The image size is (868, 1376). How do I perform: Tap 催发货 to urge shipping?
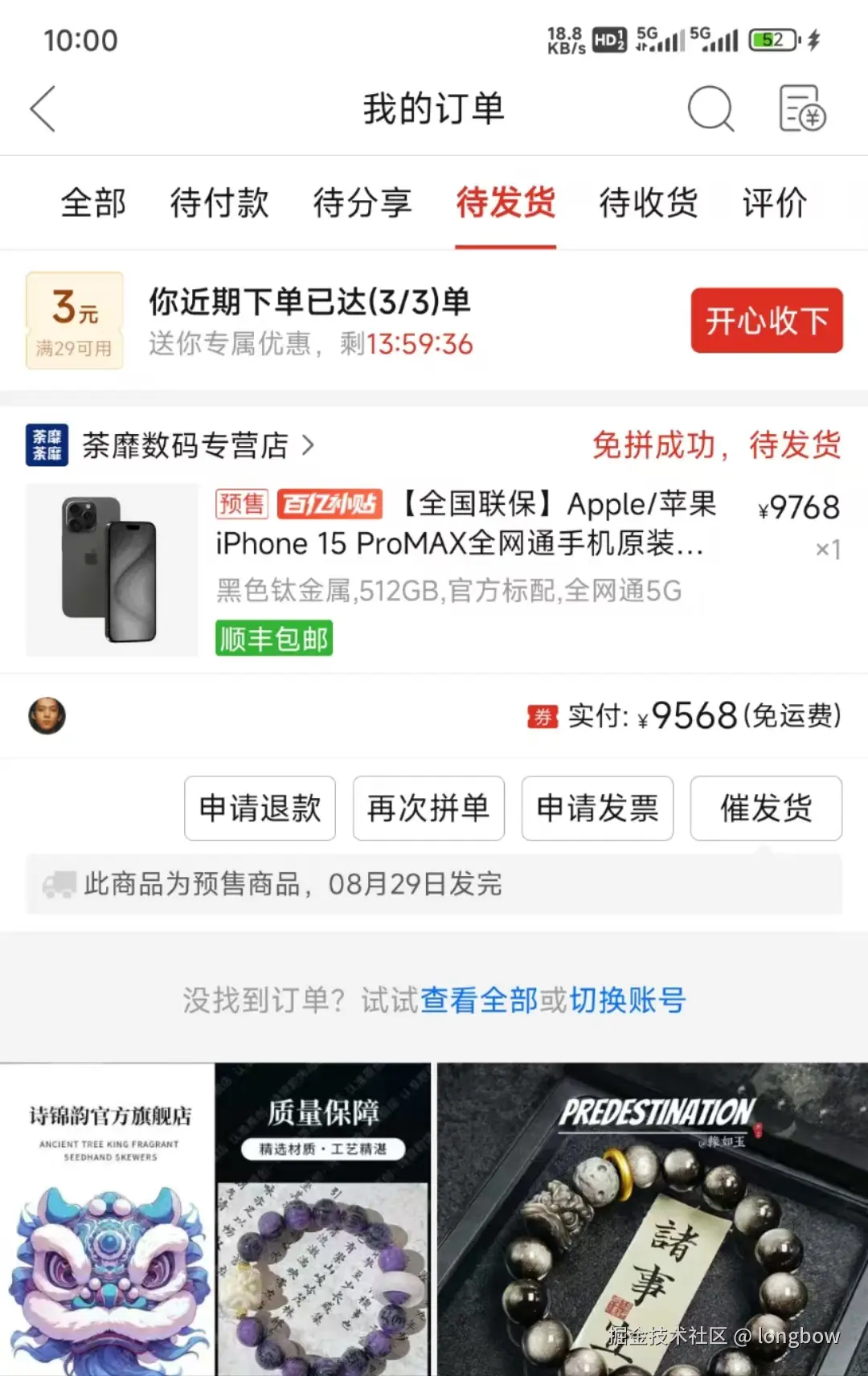[765, 809]
